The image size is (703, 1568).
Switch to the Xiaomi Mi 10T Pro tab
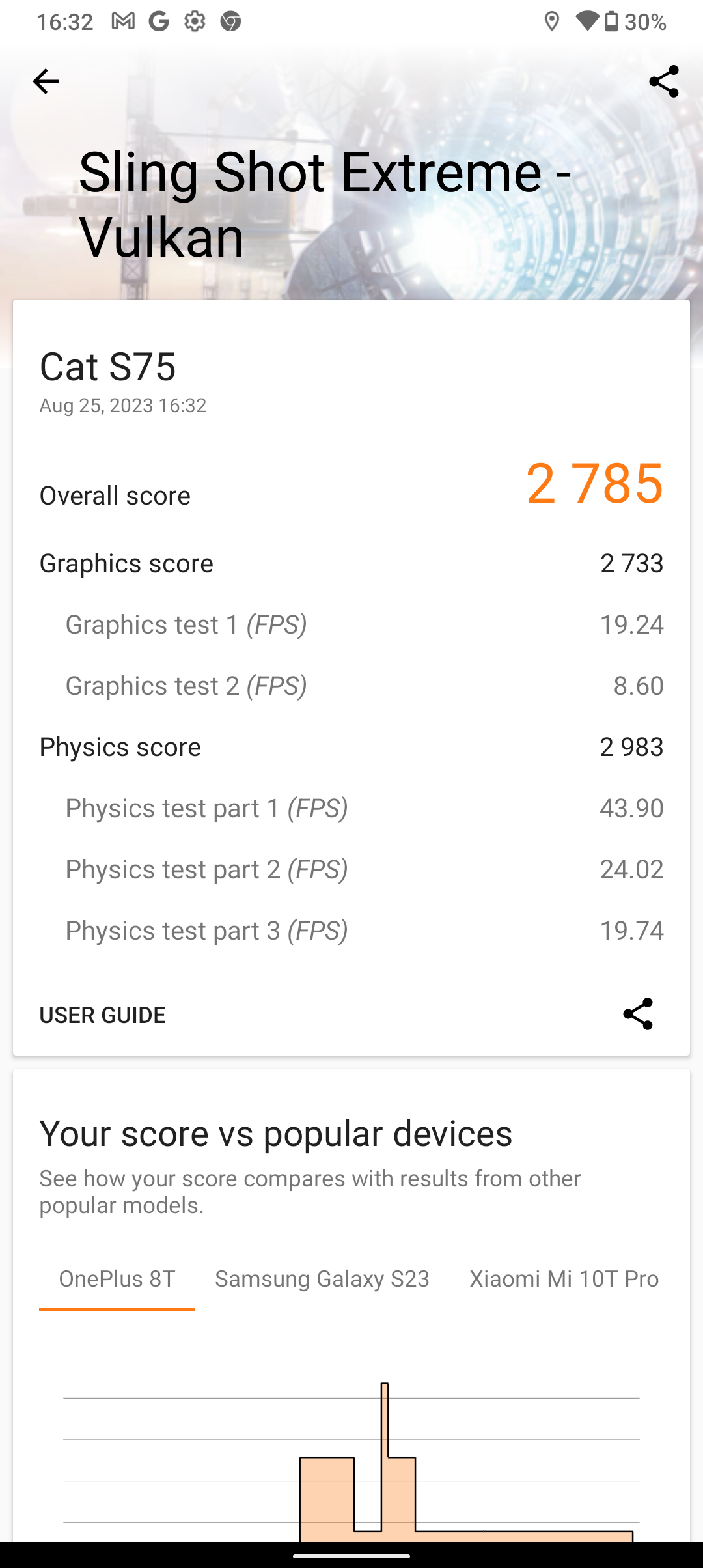[x=564, y=1279]
